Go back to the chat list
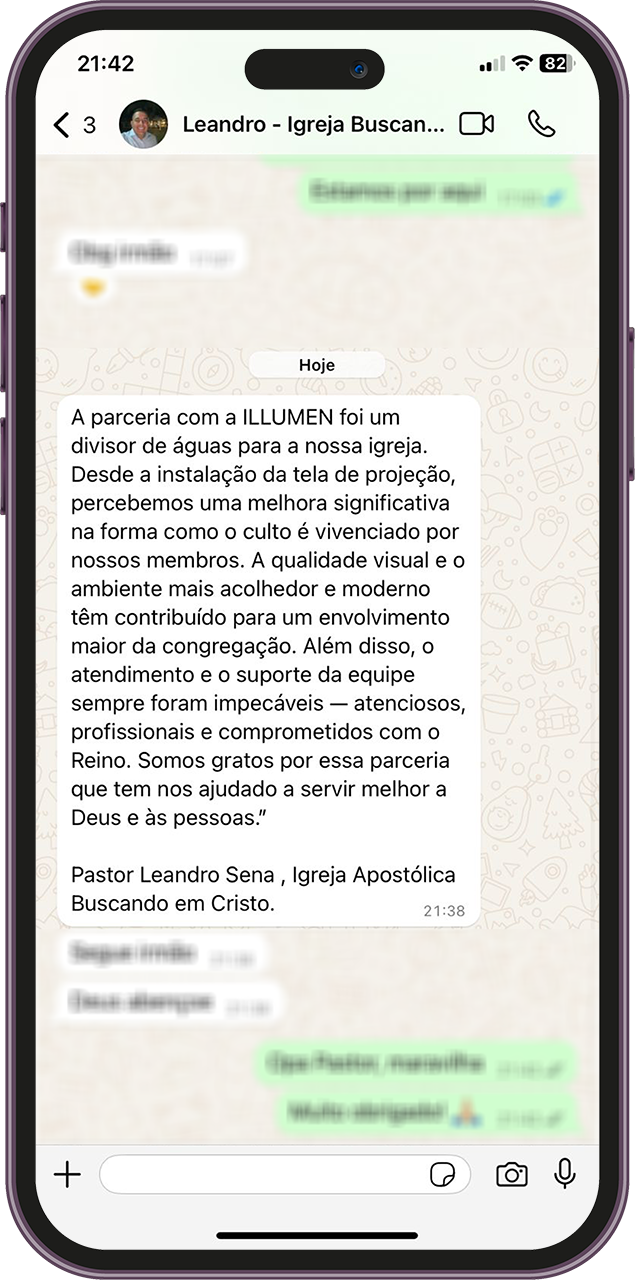Image resolution: width=635 pixels, height=1280 pixels. point(73,125)
